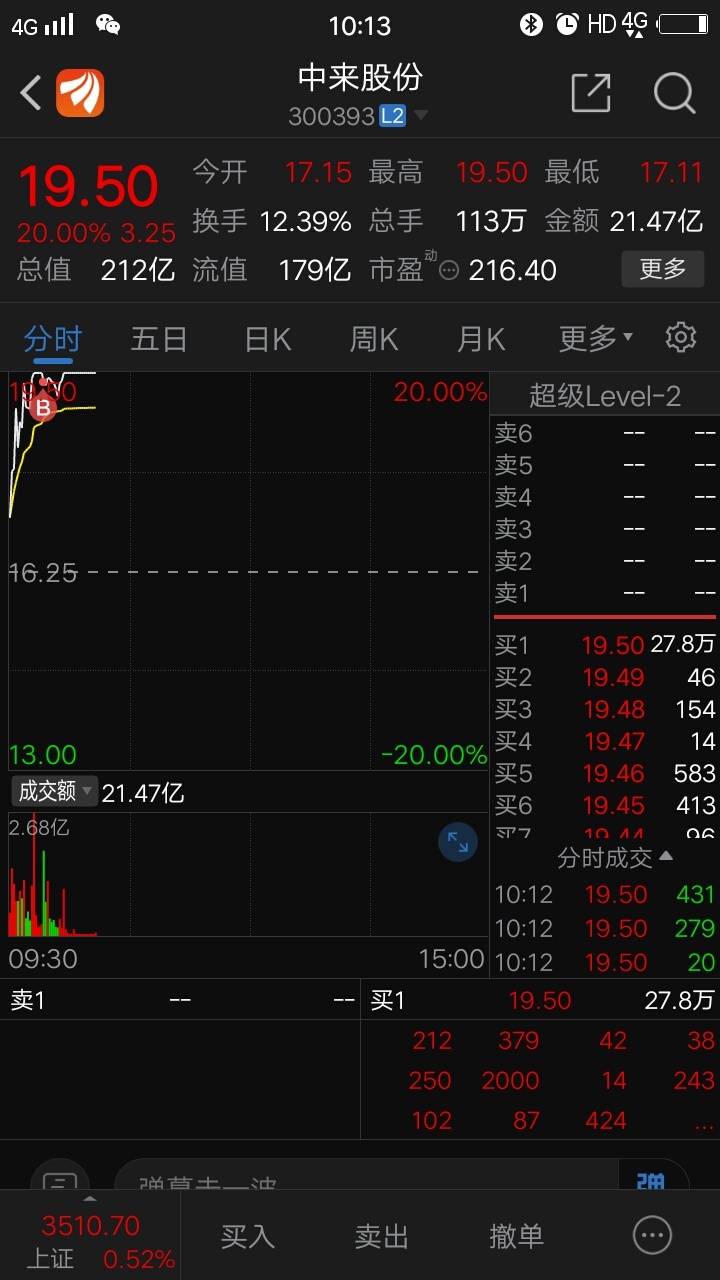720x1280 pixels.
Task: Switch to the 五日 chart tab
Action: point(159,339)
